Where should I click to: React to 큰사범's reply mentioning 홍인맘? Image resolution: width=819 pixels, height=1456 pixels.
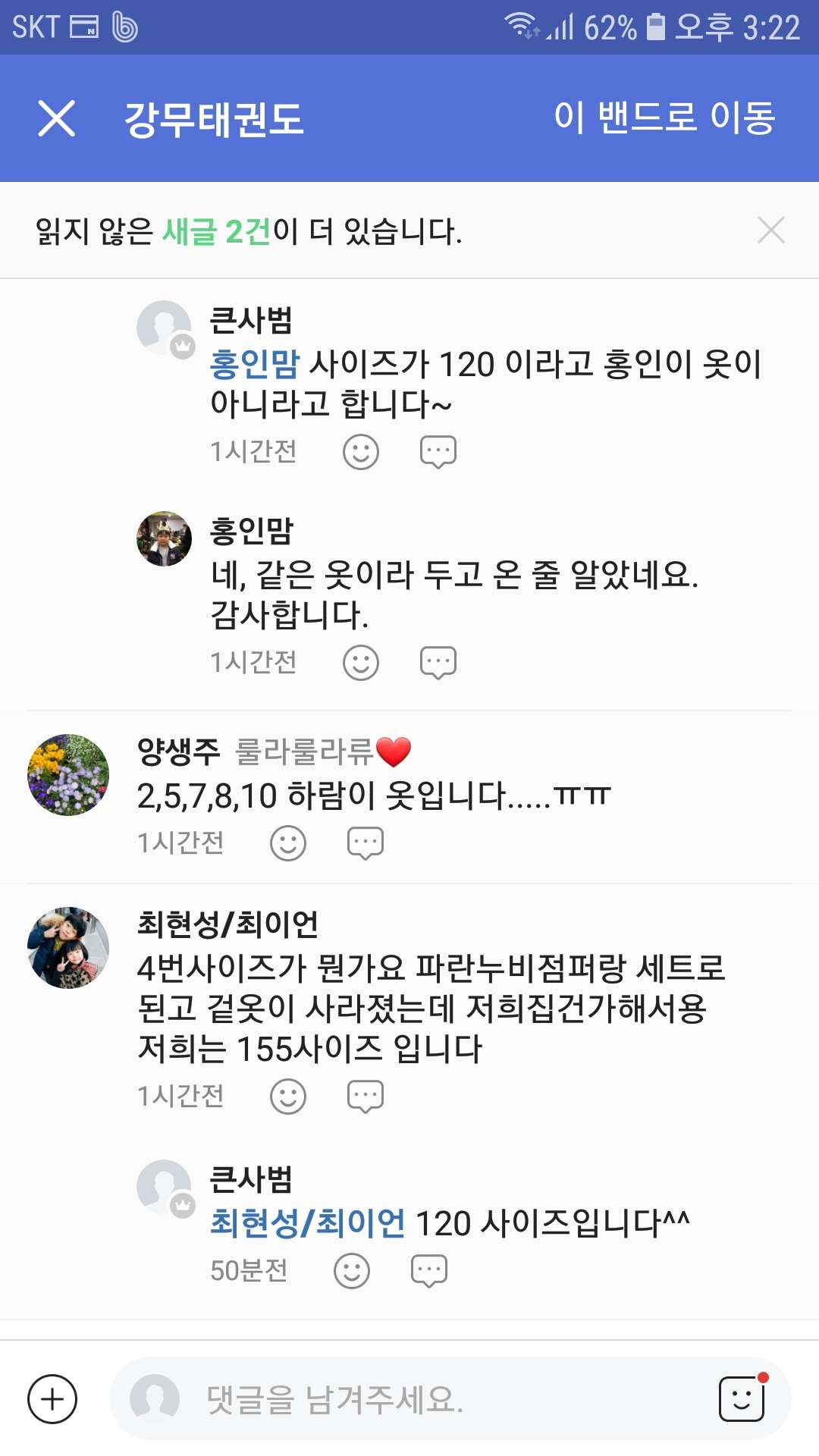pyautogui.click(x=361, y=452)
